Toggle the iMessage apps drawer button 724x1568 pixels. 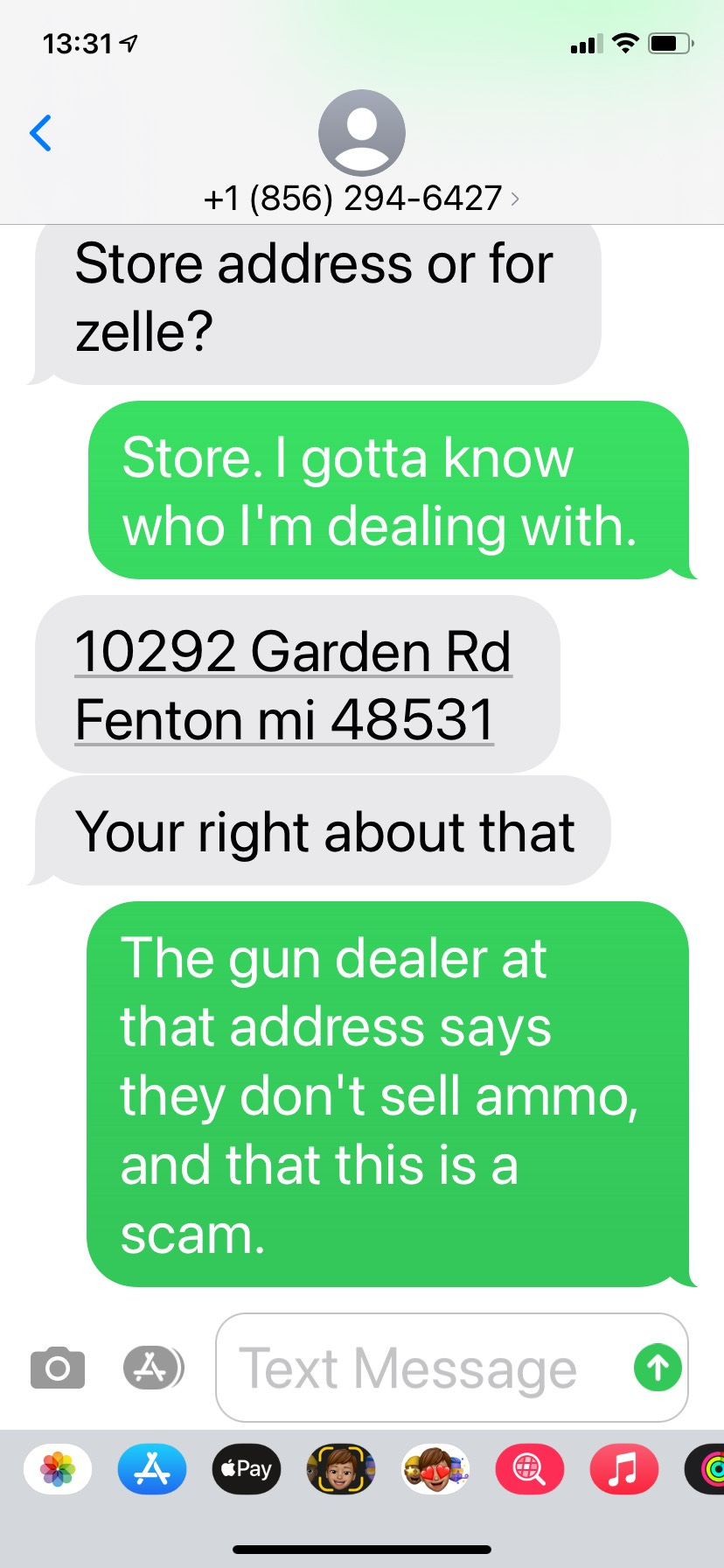click(153, 1368)
